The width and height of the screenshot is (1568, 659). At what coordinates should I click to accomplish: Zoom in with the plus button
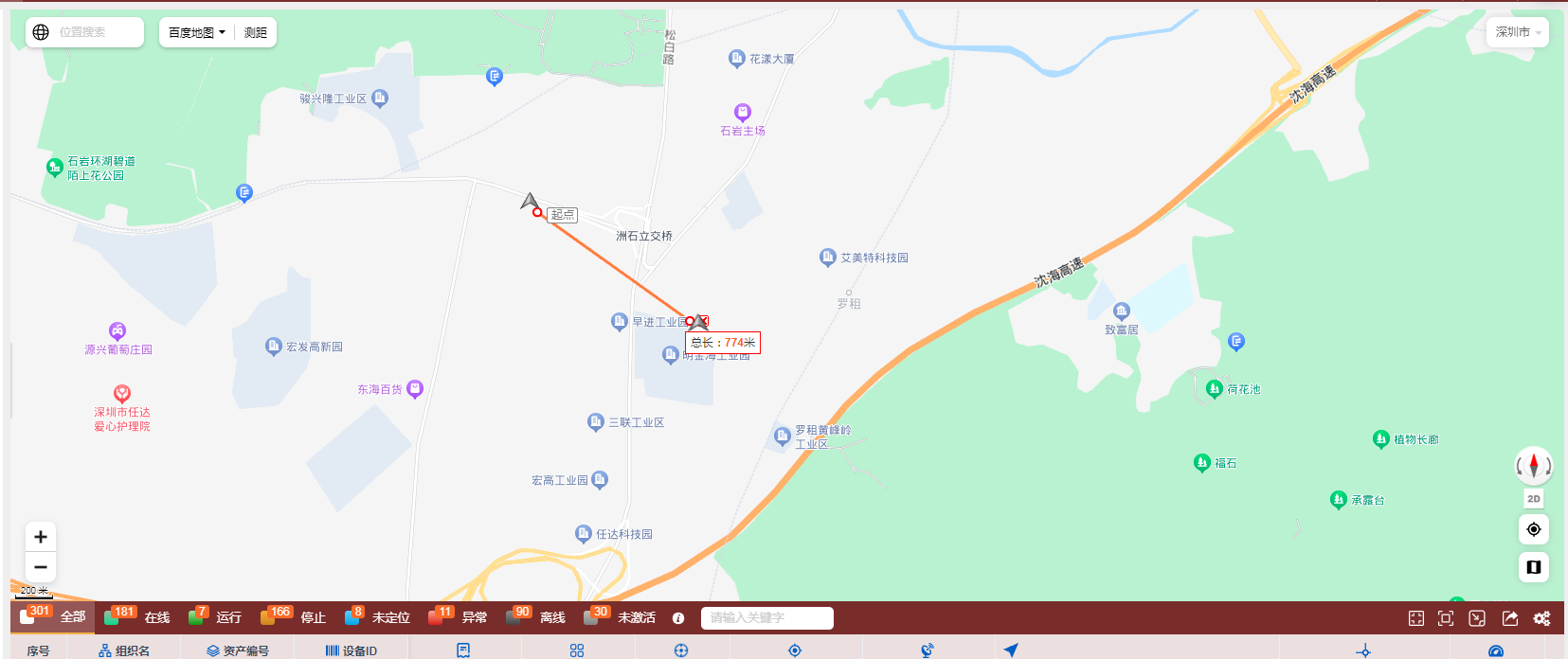point(41,537)
